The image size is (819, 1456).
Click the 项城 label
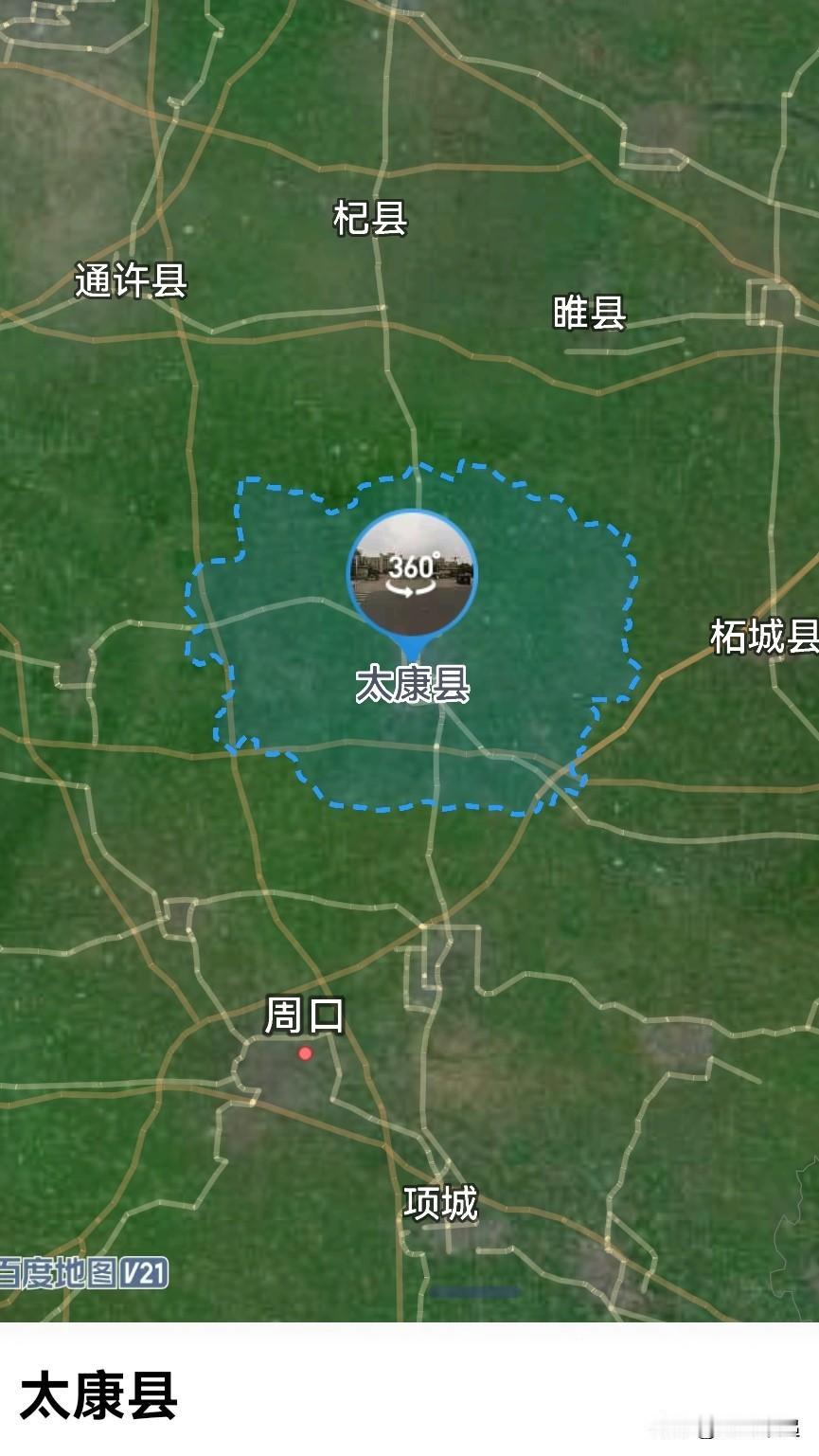click(440, 1201)
